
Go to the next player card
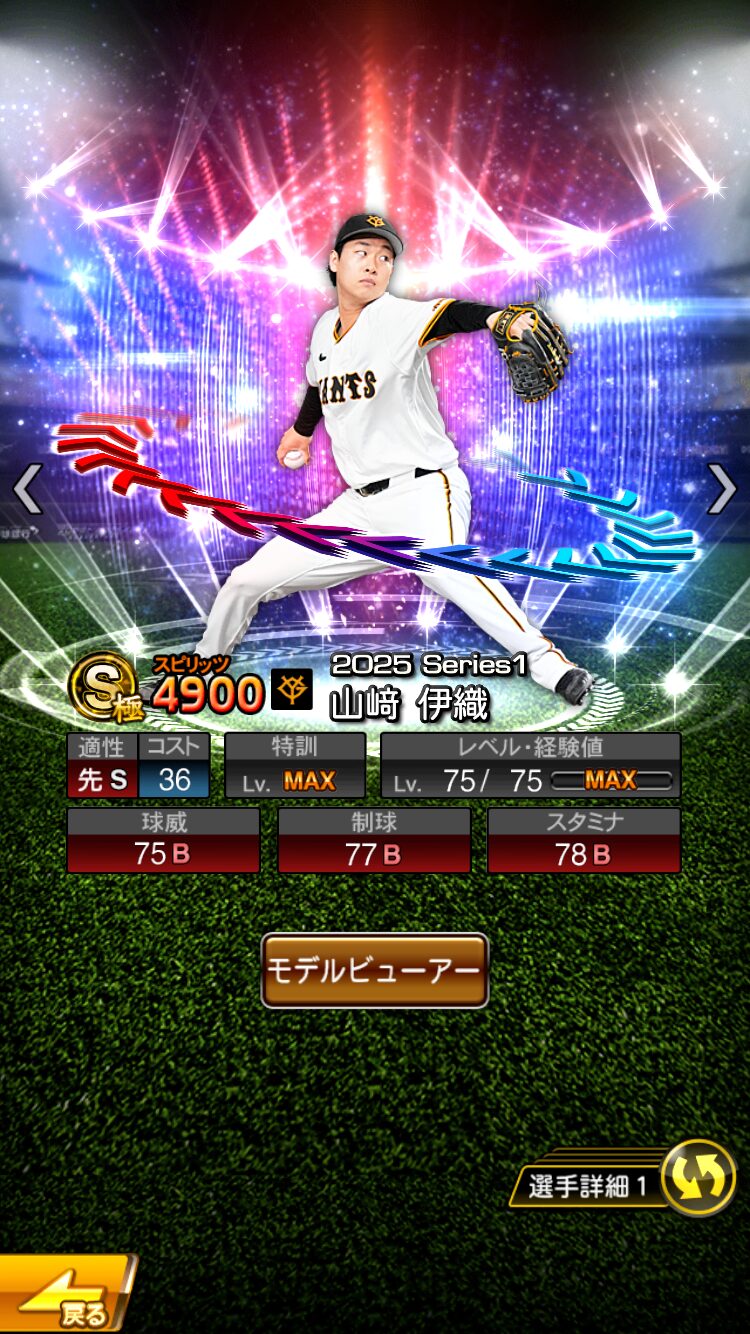tap(721, 489)
